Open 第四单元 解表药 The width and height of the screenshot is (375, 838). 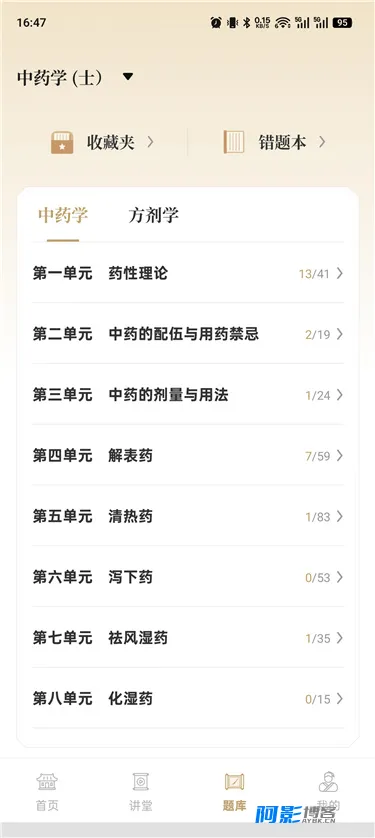point(188,456)
